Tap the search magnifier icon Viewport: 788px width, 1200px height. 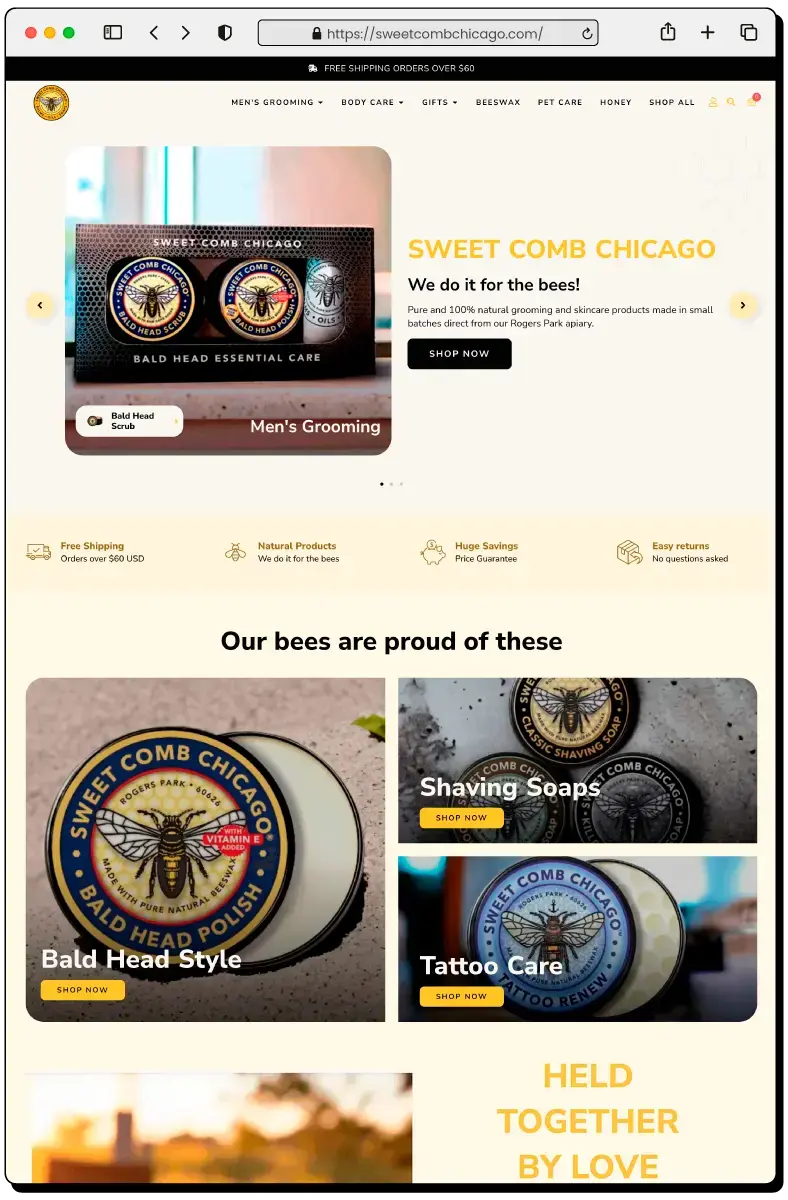731,102
